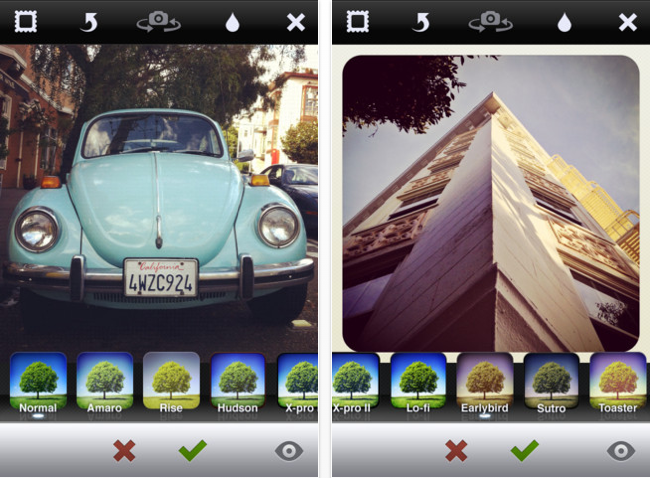Tap the eye icon under the car photo
This screenshot has width=650, height=478.
[289, 451]
